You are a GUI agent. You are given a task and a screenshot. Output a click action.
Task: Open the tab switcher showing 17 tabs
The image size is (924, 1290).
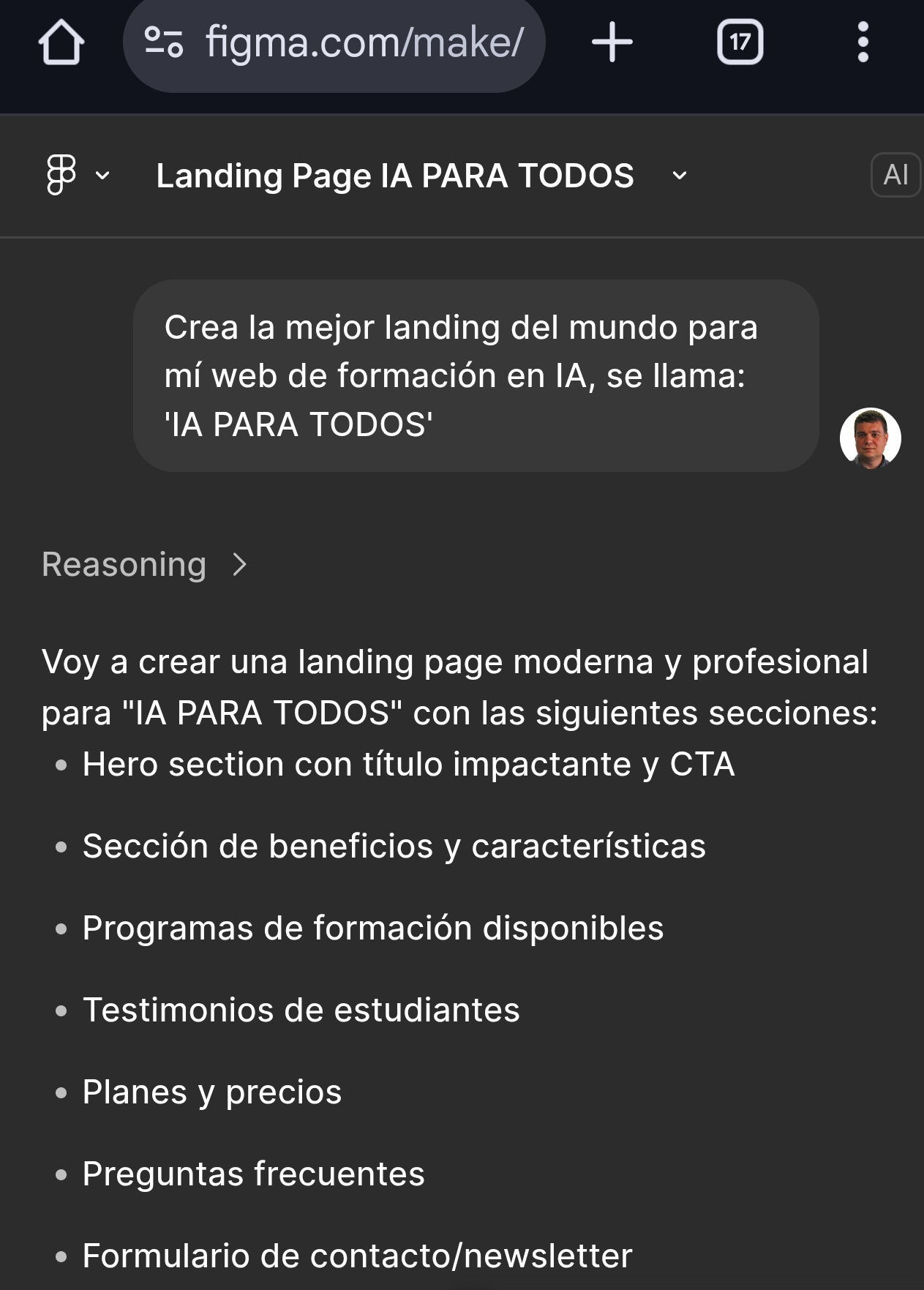pos(740,42)
